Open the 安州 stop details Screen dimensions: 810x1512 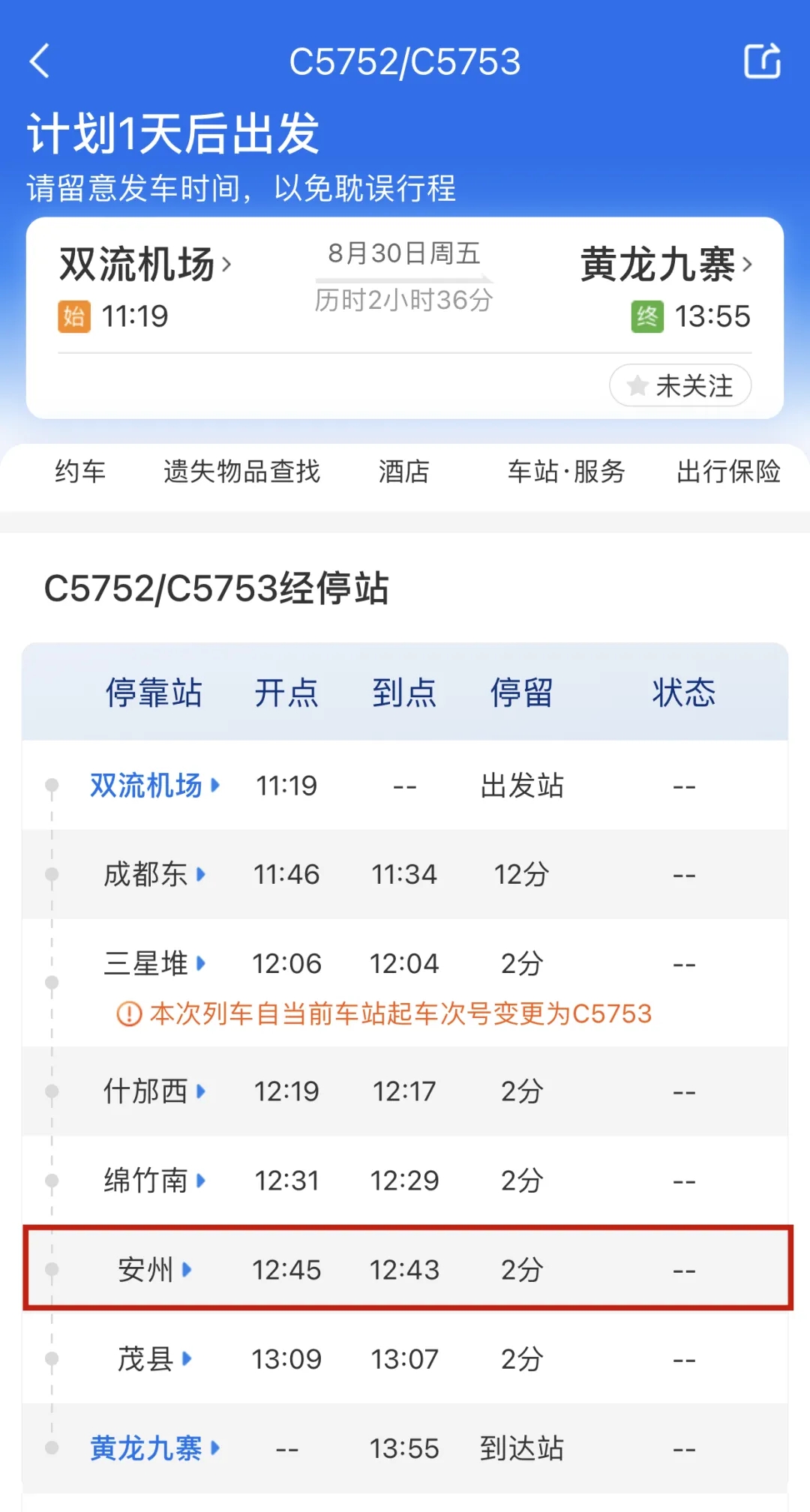click(154, 1269)
